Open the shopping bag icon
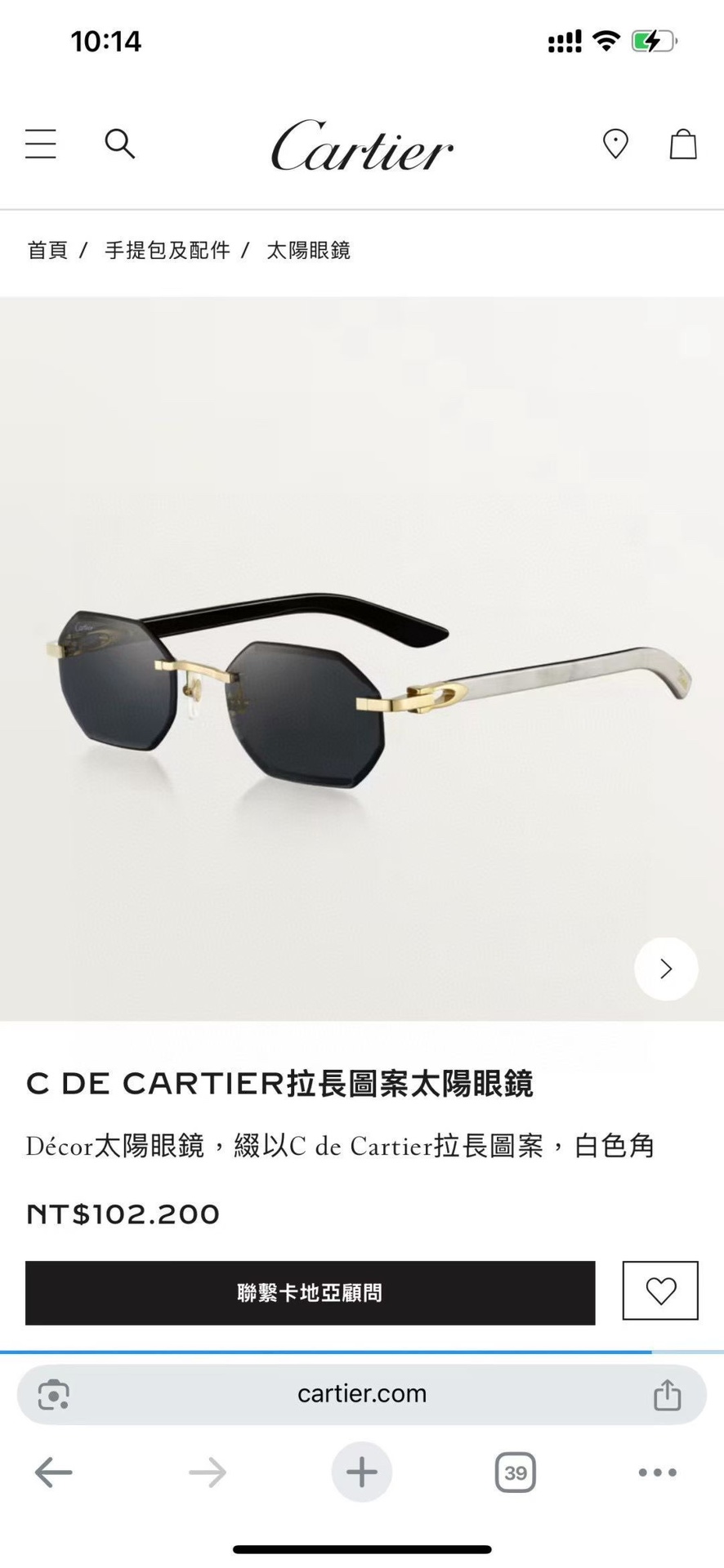This screenshot has height=1568, width=724. click(684, 145)
